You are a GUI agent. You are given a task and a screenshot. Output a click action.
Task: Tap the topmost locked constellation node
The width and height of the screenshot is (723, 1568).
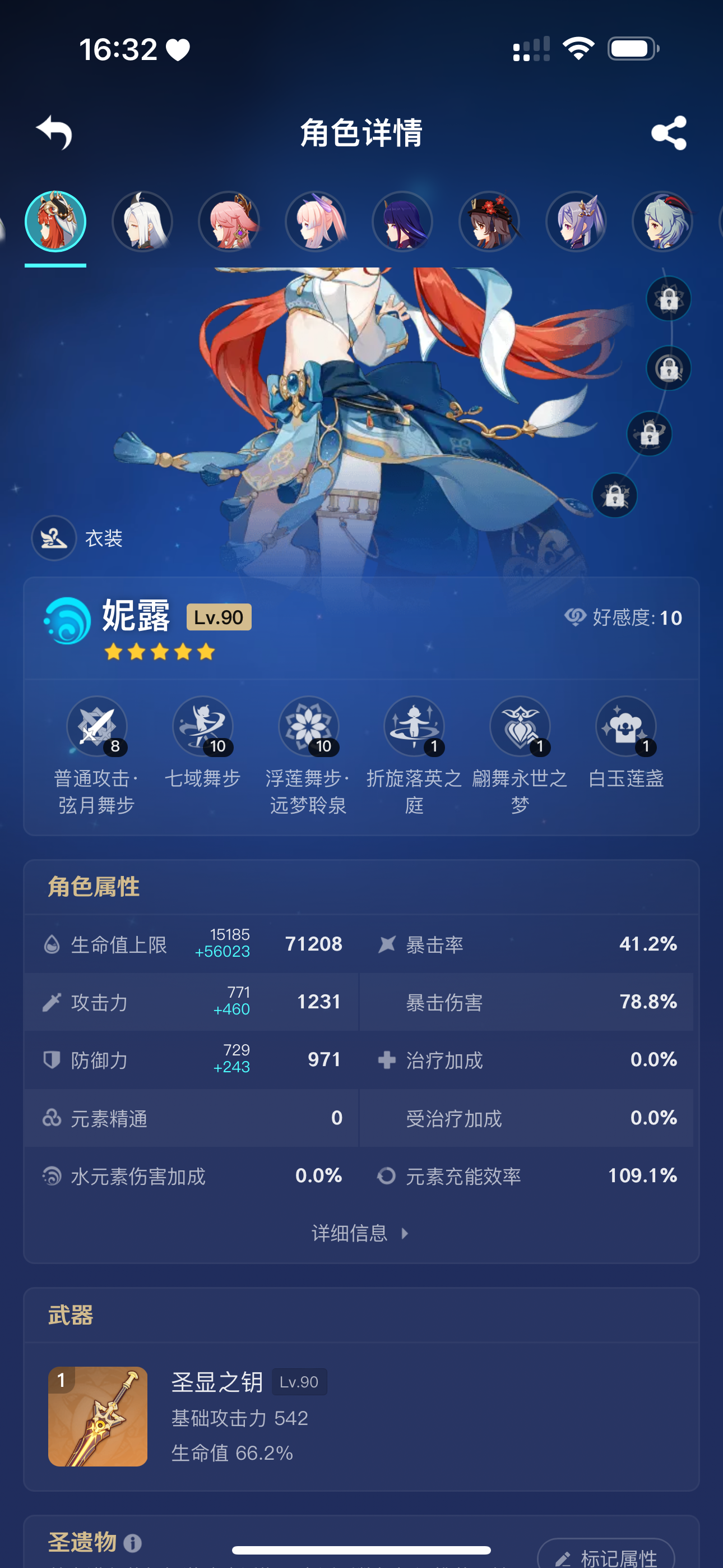pyautogui.click(x=669, y=299)
